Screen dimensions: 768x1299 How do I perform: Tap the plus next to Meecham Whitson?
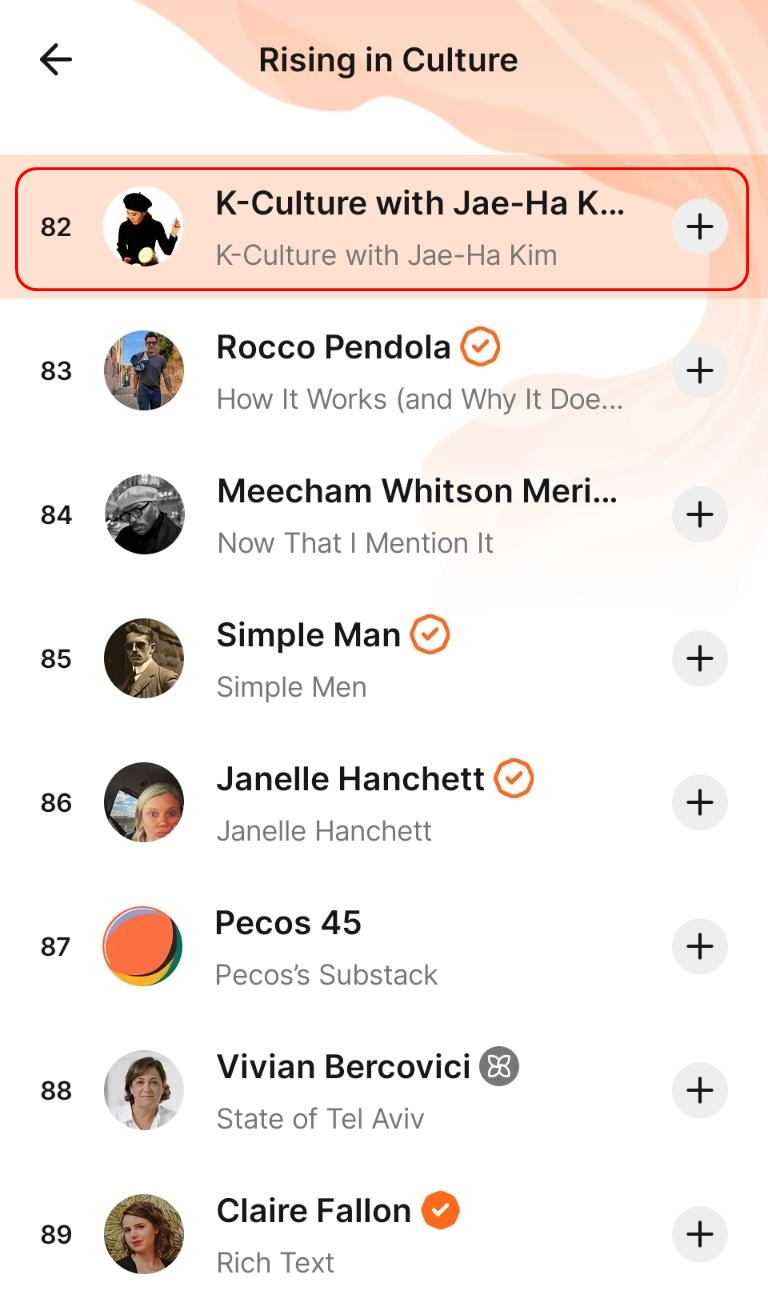(x=699, y=515)
